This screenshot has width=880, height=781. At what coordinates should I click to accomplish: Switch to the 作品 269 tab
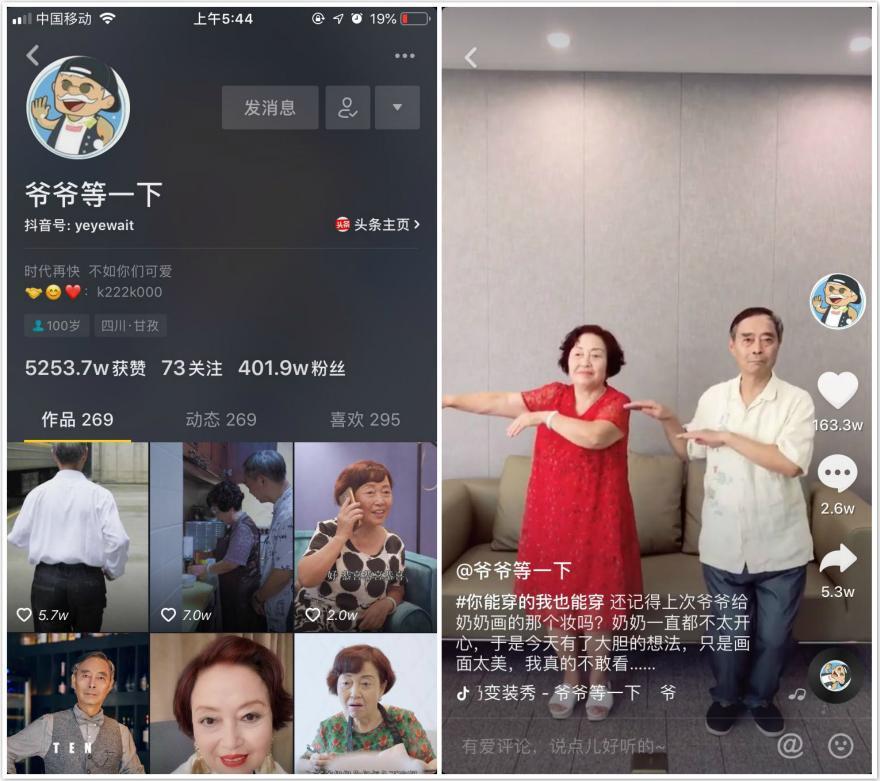[x=77, y=420]
